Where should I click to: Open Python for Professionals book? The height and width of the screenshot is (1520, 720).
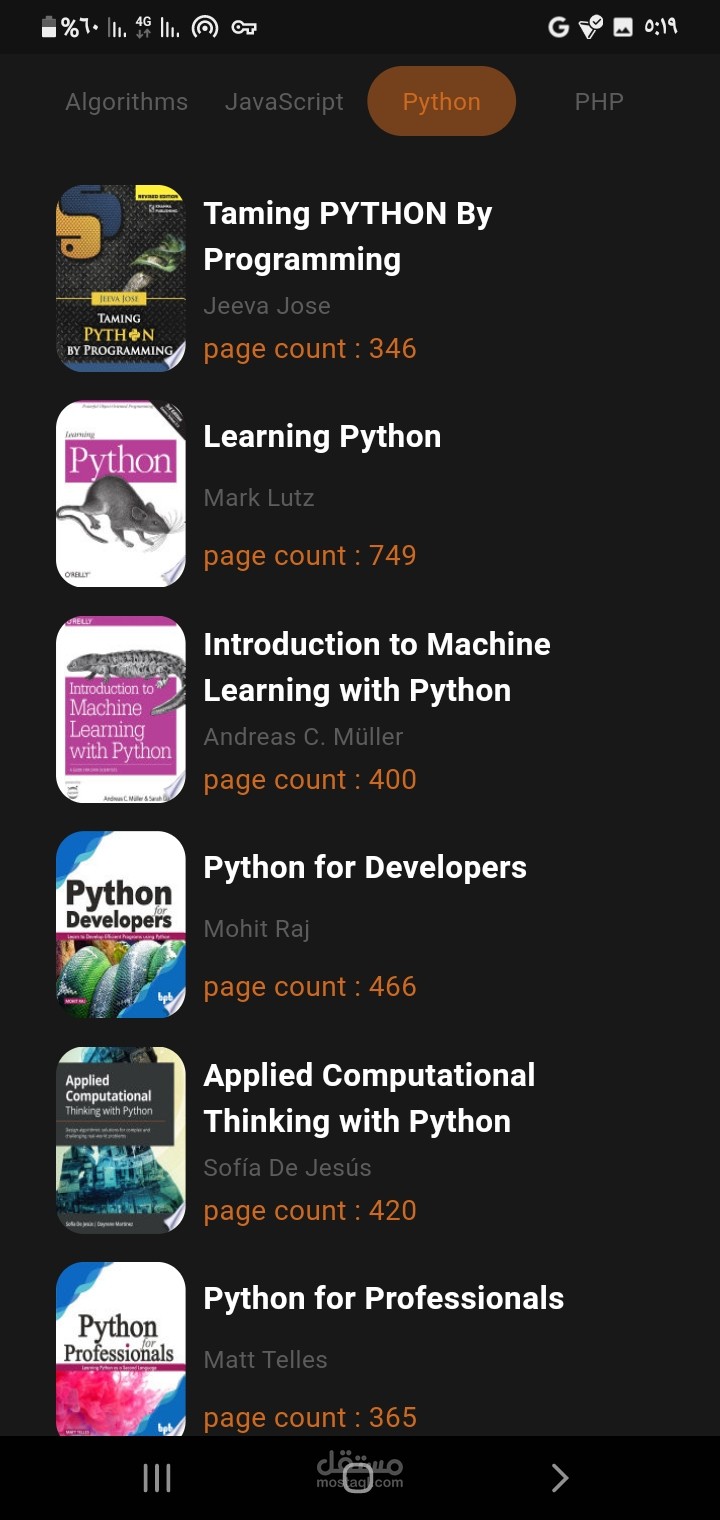pyautogui.click(x=383, y=1299)
